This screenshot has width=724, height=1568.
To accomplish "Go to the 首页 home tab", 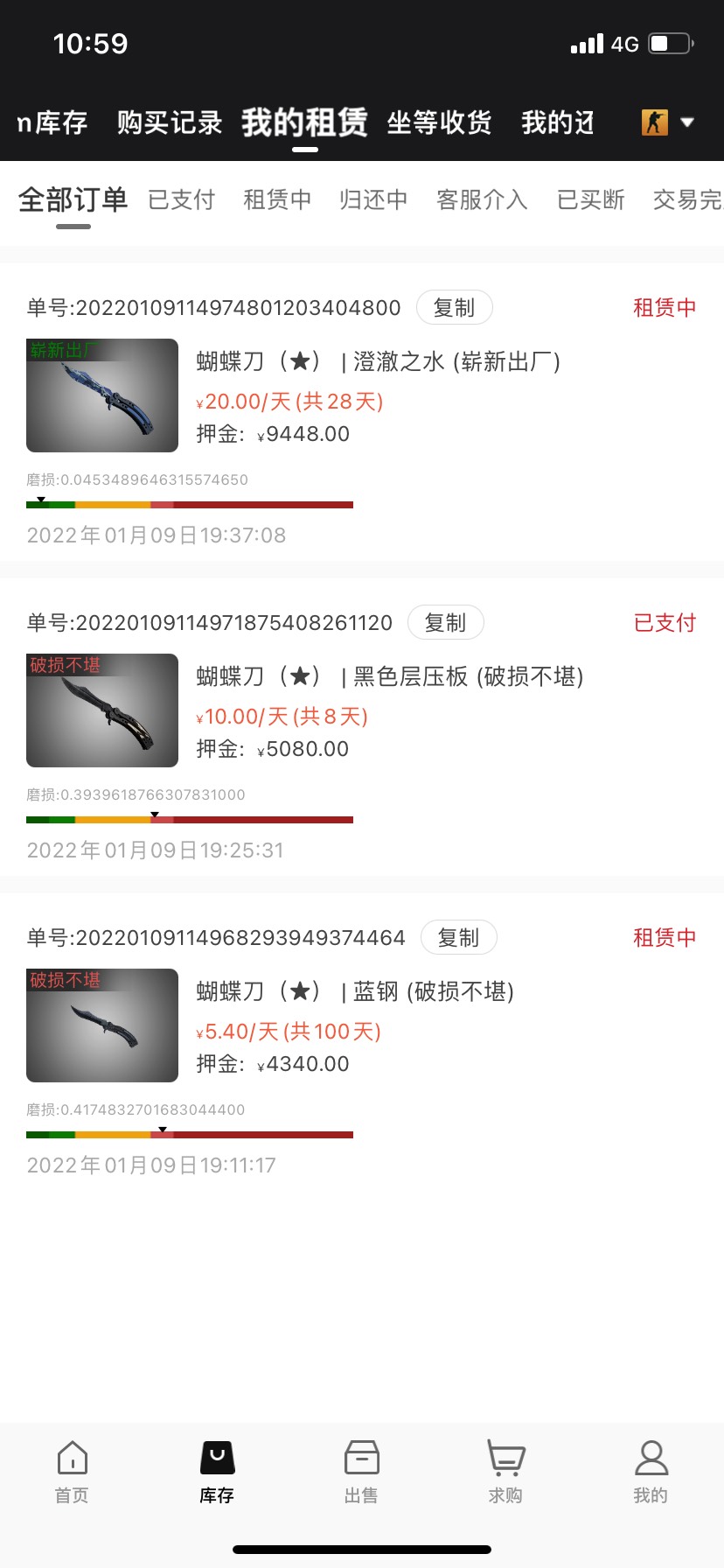I will point(72,1472).
